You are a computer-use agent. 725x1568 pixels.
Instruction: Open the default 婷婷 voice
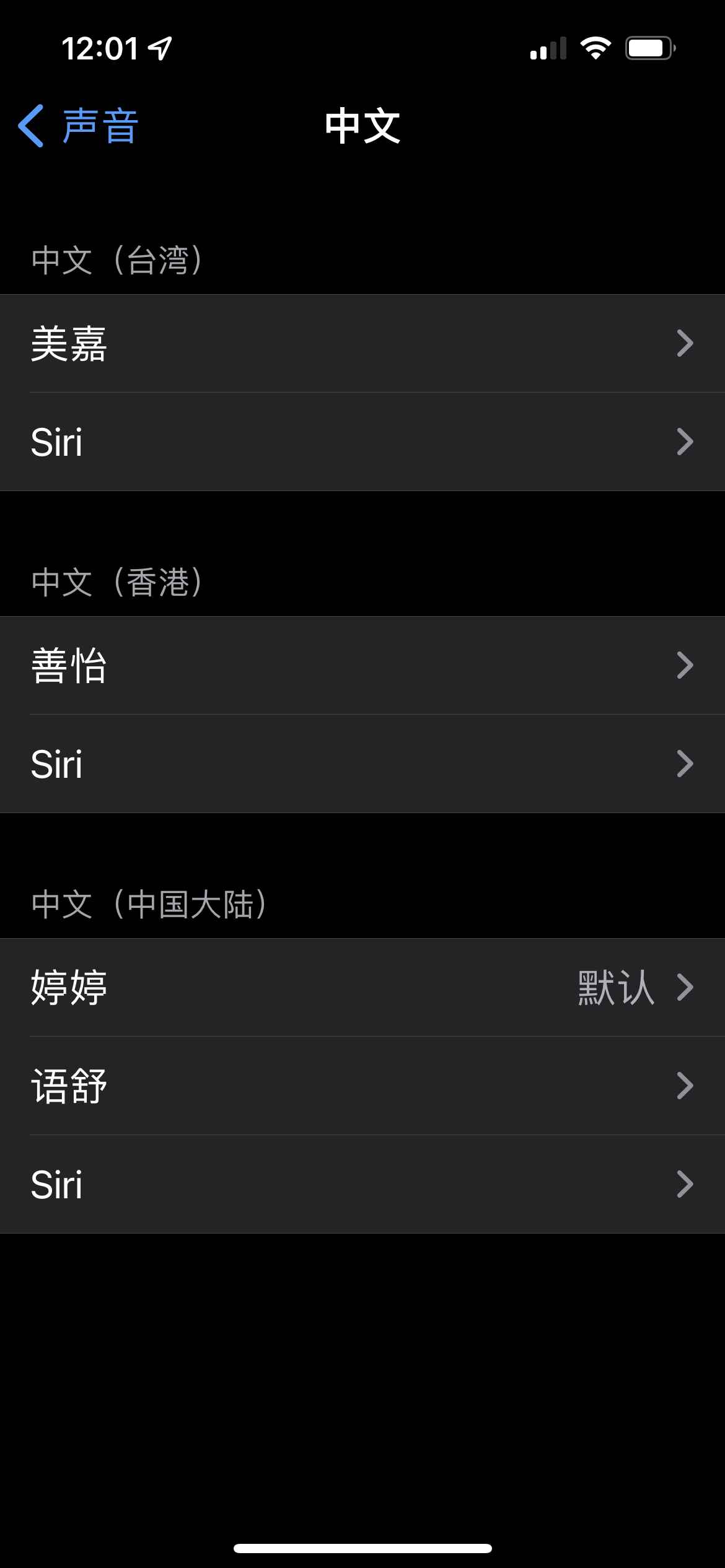[x=362, y=988]
